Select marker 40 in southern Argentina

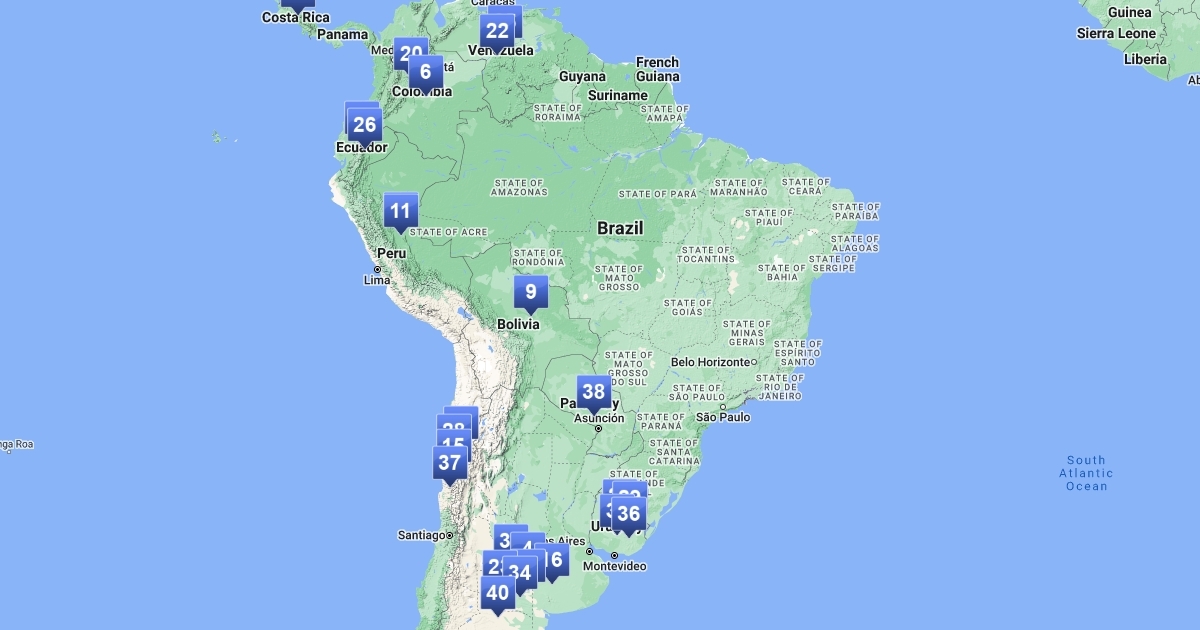(x=498, y=592)
